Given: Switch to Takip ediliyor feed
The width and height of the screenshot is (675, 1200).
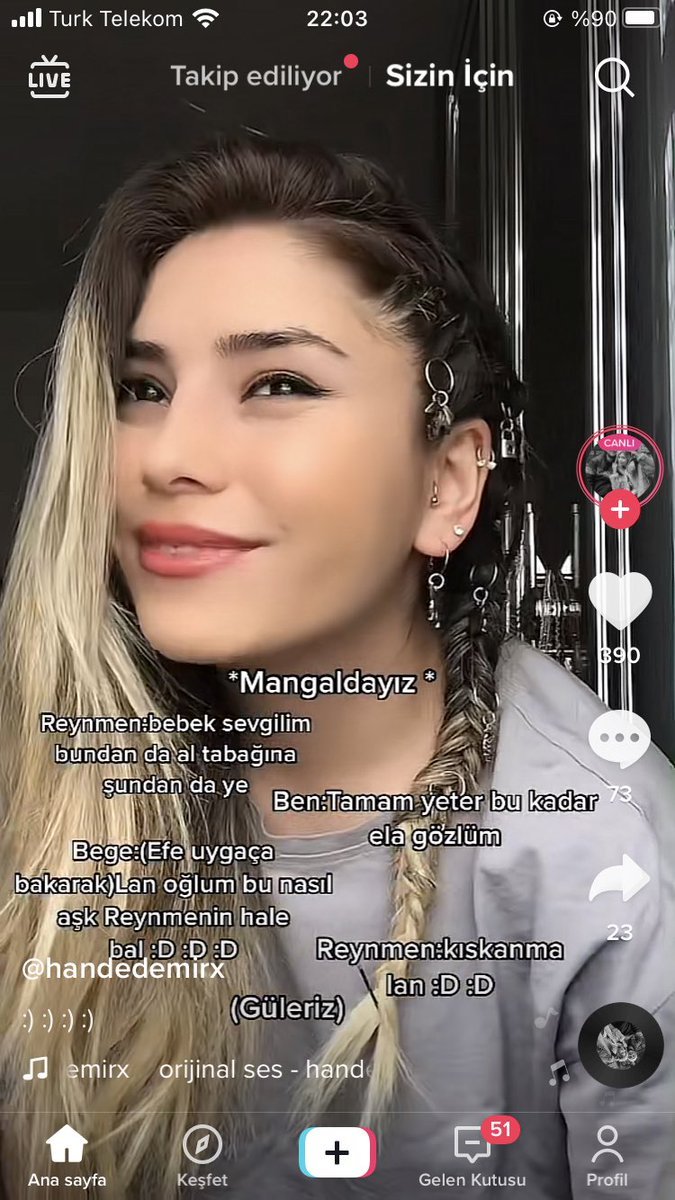Looking at the screenshot, I should coord(256,76).
